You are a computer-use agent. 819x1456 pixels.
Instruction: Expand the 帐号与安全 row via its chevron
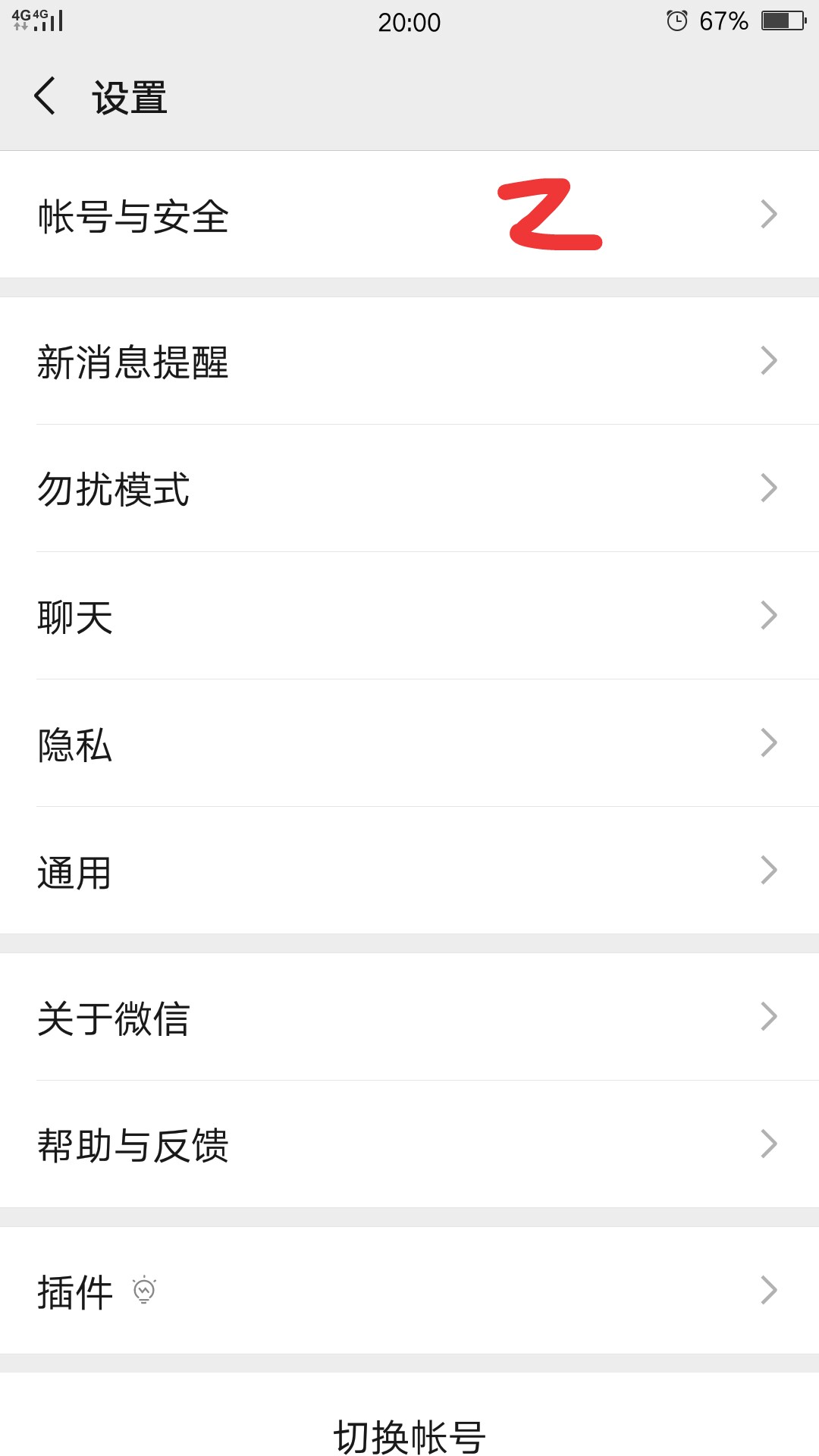[x=769, y=215]
